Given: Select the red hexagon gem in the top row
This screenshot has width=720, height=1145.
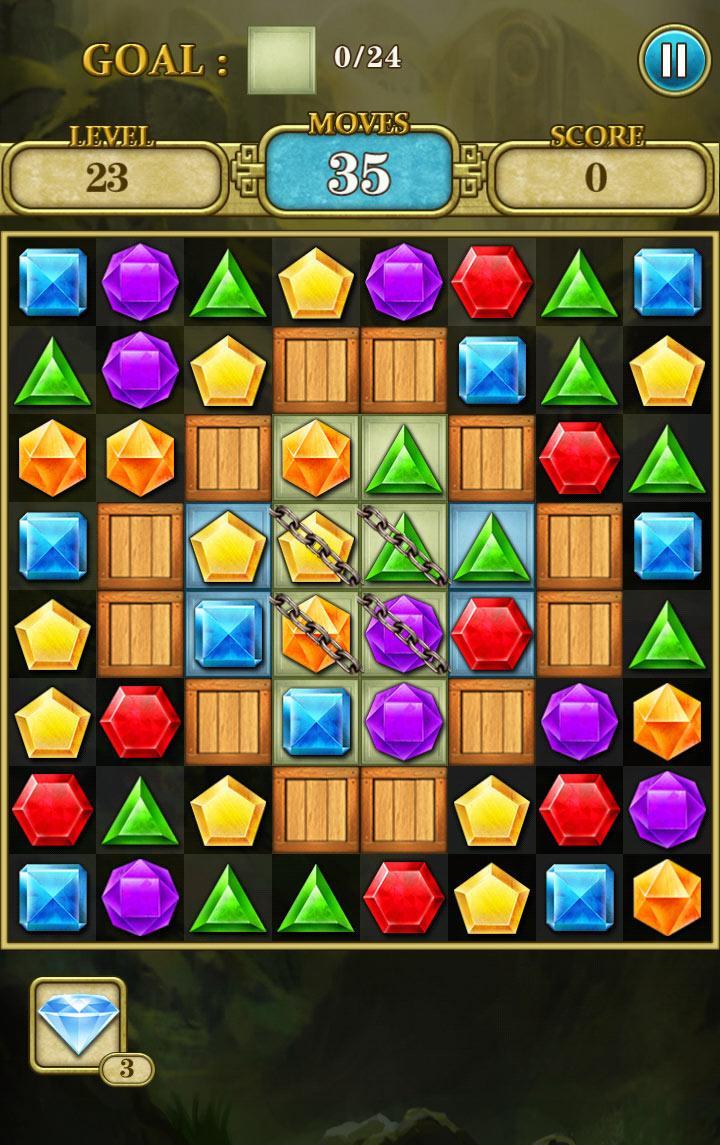Looking at the screenshot, I should pyautogui.click(x=491, y=282).
